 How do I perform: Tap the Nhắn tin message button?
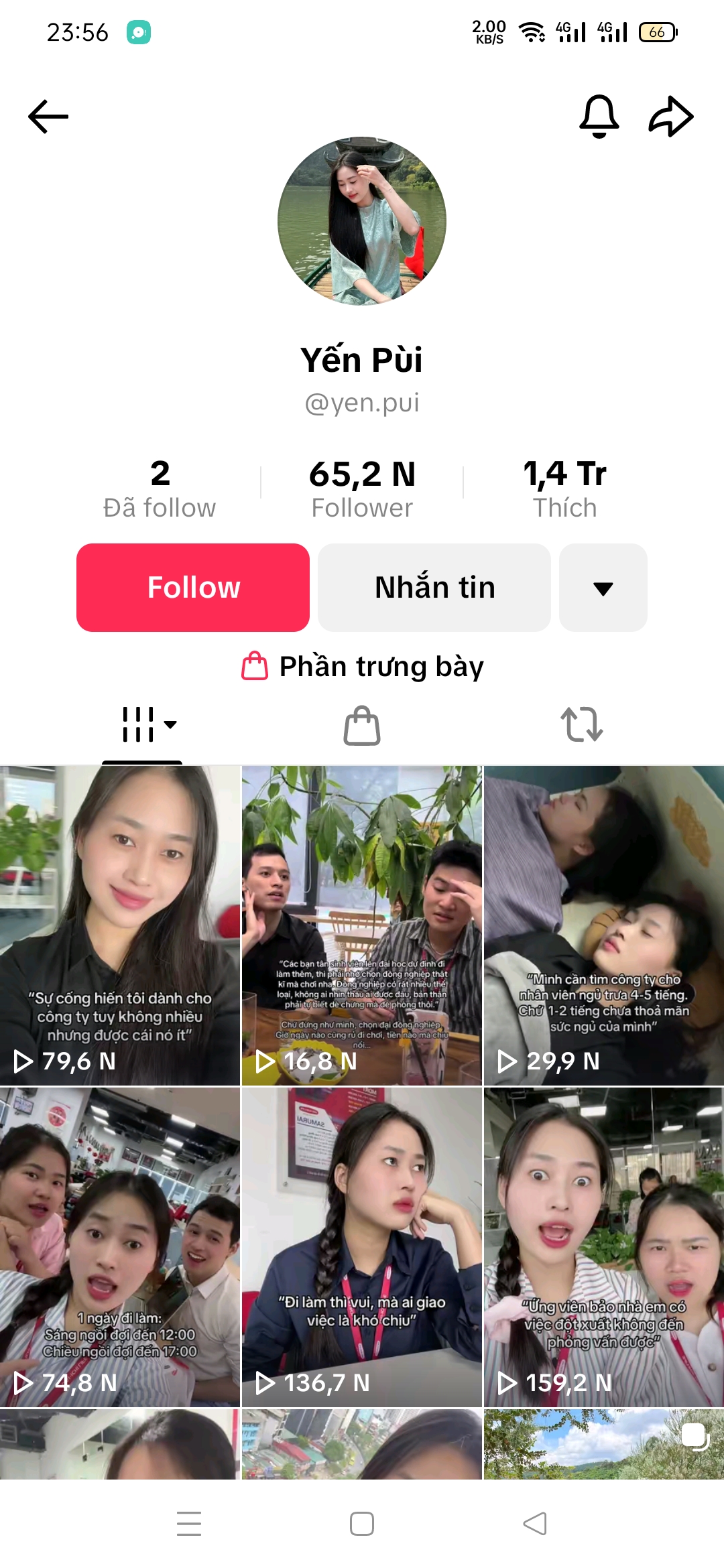point(434,588)
